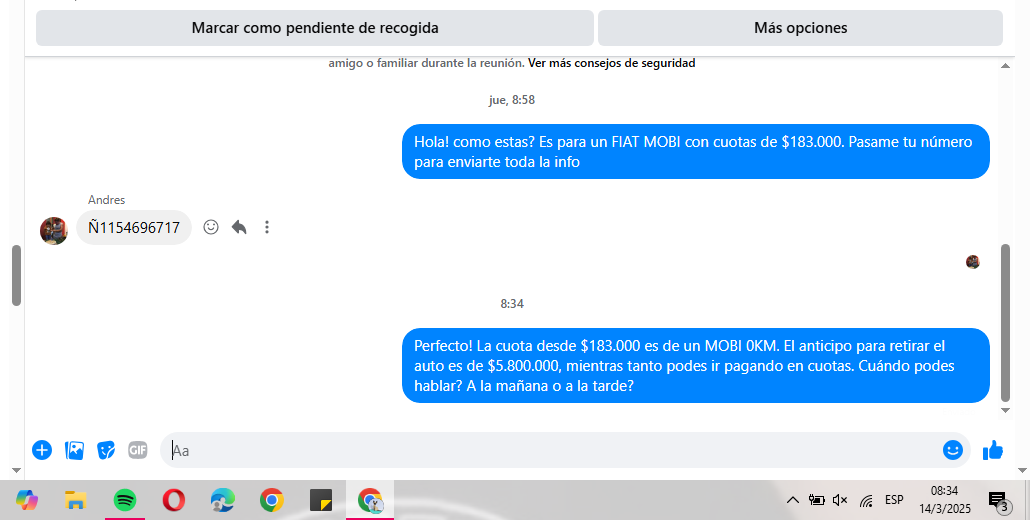
Task: Tap Marcar como pendiente de recogida button
Action: 315,28
